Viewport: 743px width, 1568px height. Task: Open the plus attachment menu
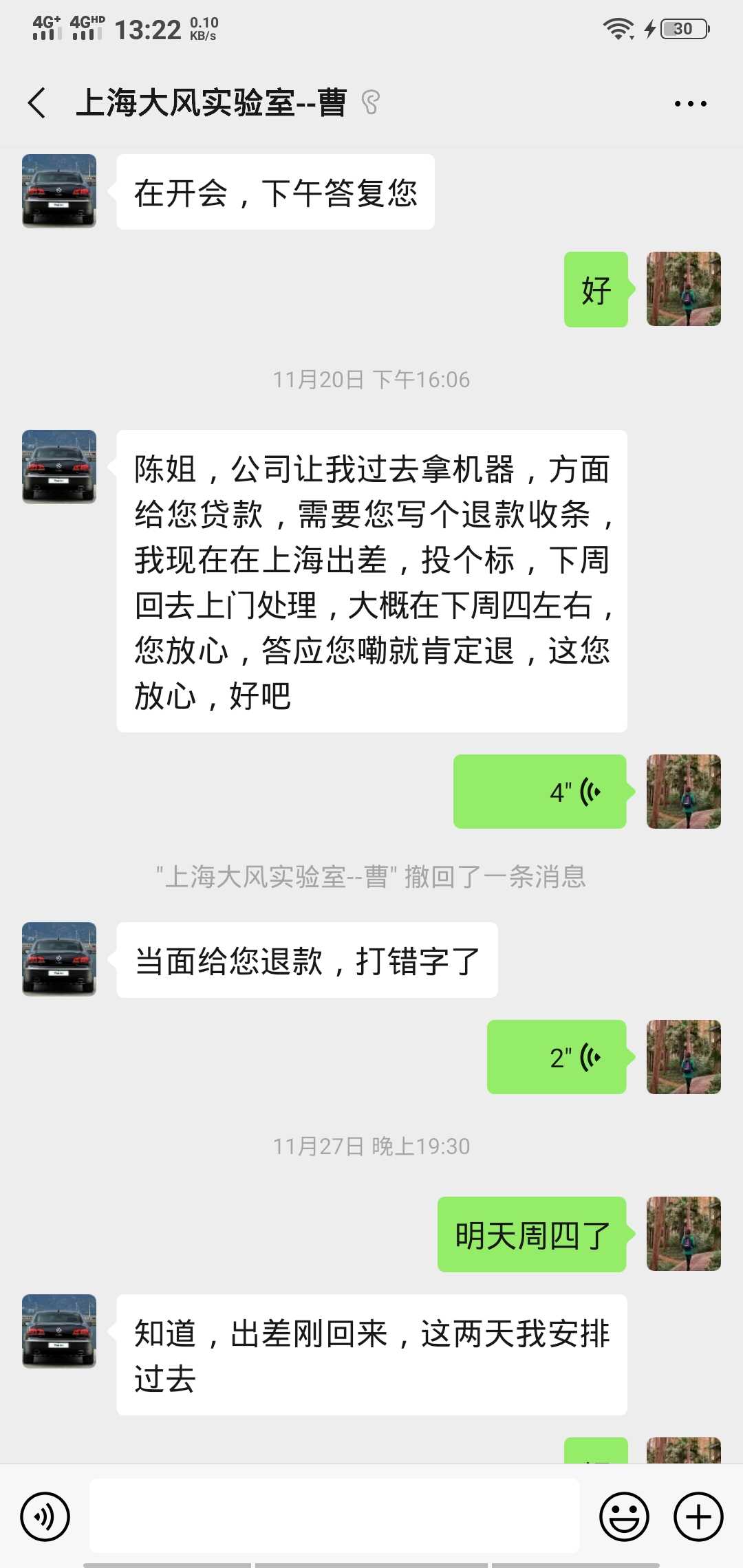(698, 1516)
